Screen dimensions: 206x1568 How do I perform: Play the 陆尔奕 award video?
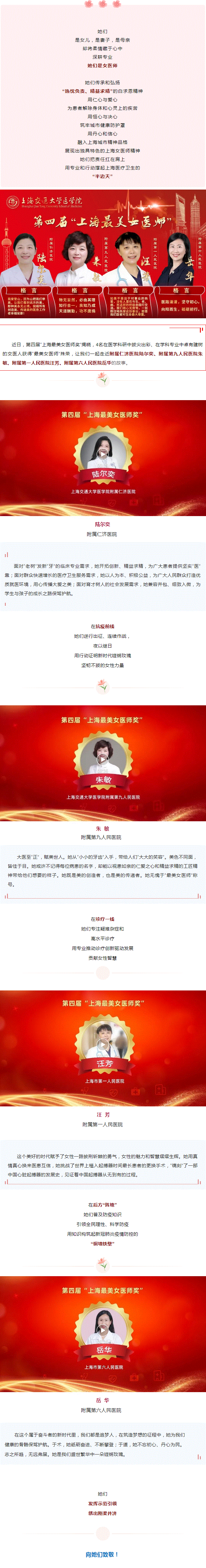103,452
